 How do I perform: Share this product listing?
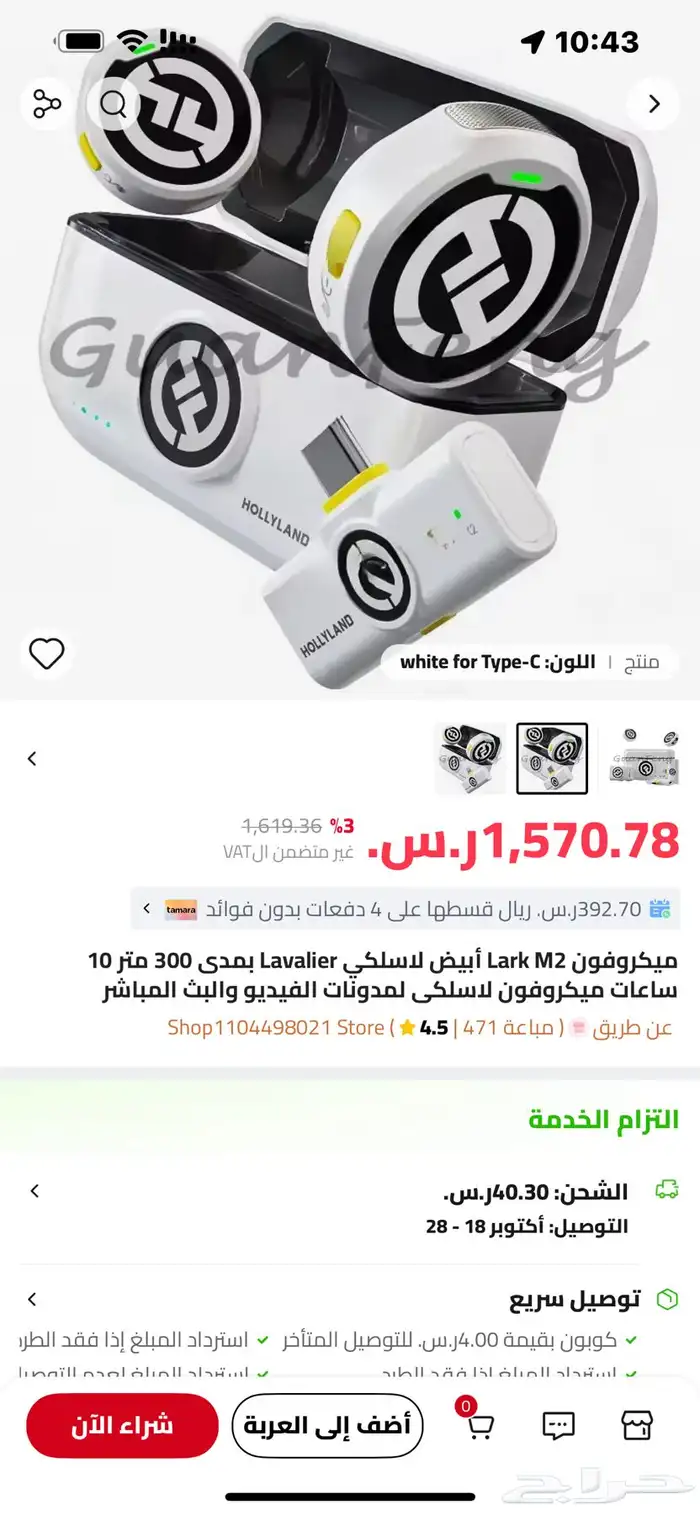click(x=47, y=103)
